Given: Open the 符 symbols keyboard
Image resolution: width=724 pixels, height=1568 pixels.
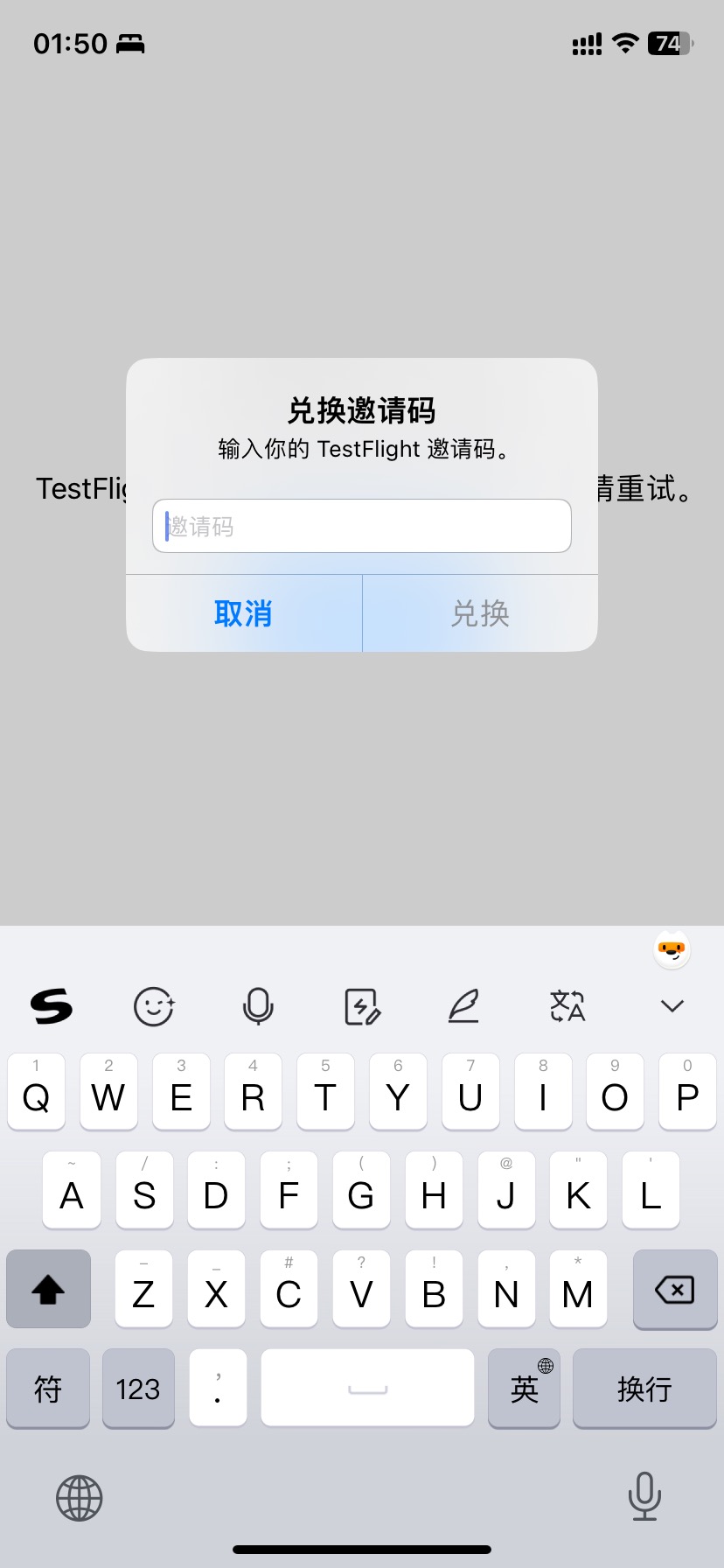Looking at the screenshot, I should coord(48,1389).
